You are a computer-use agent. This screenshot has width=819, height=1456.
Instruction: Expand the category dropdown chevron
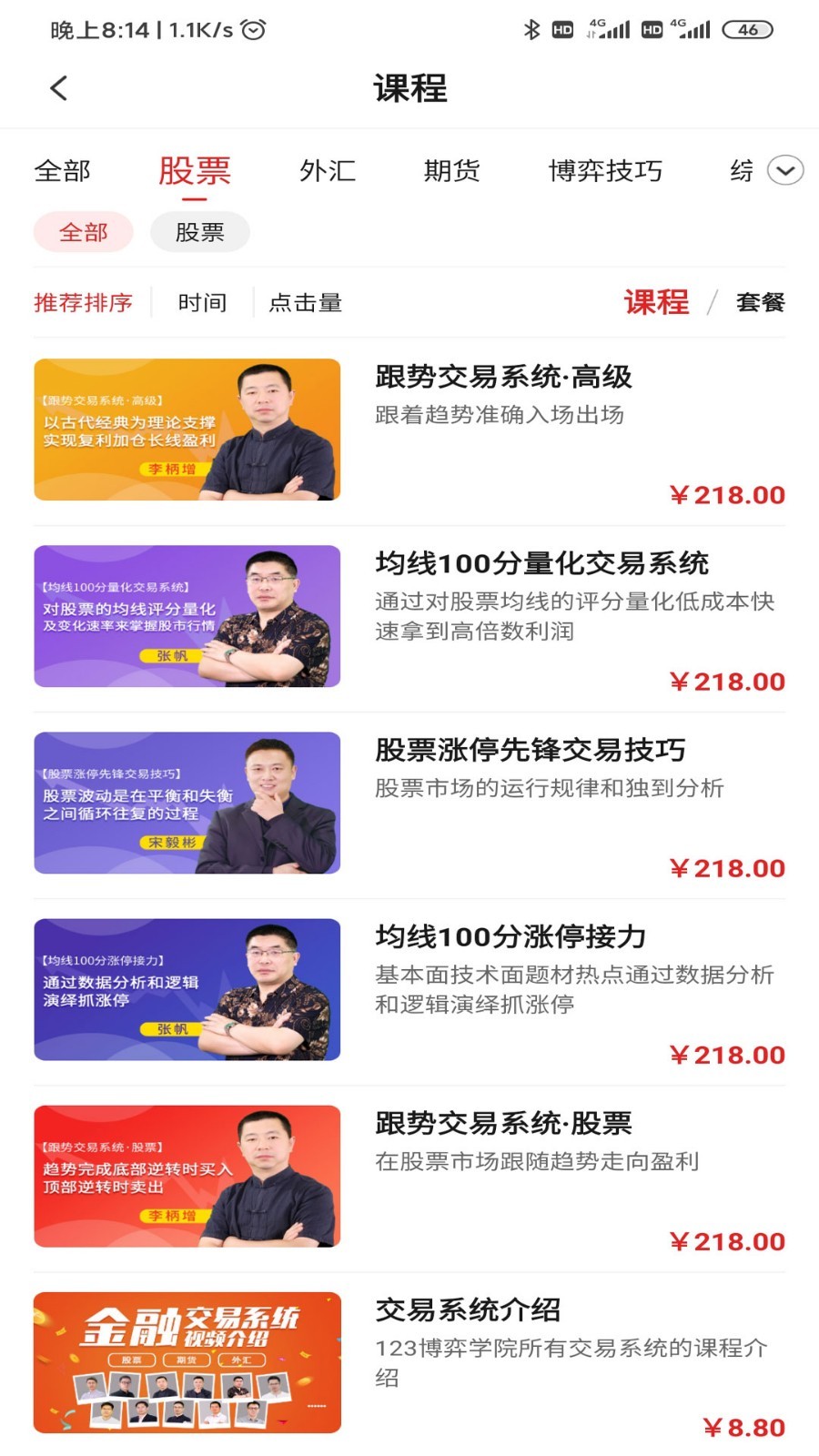click(784, 170)
